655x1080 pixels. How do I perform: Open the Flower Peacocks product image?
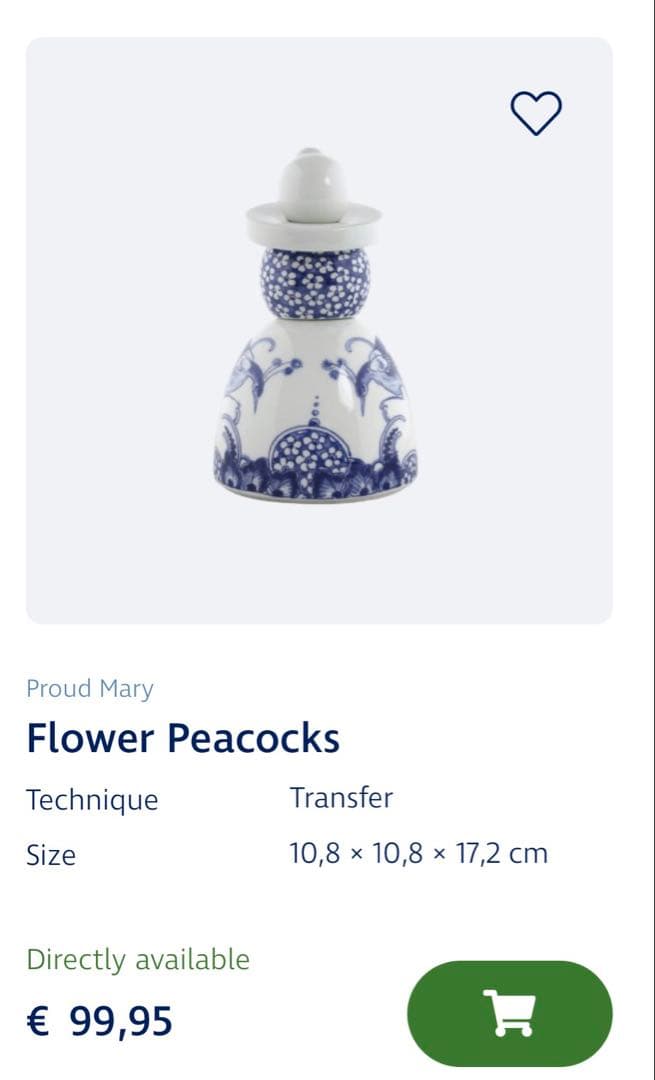[317, 330]
